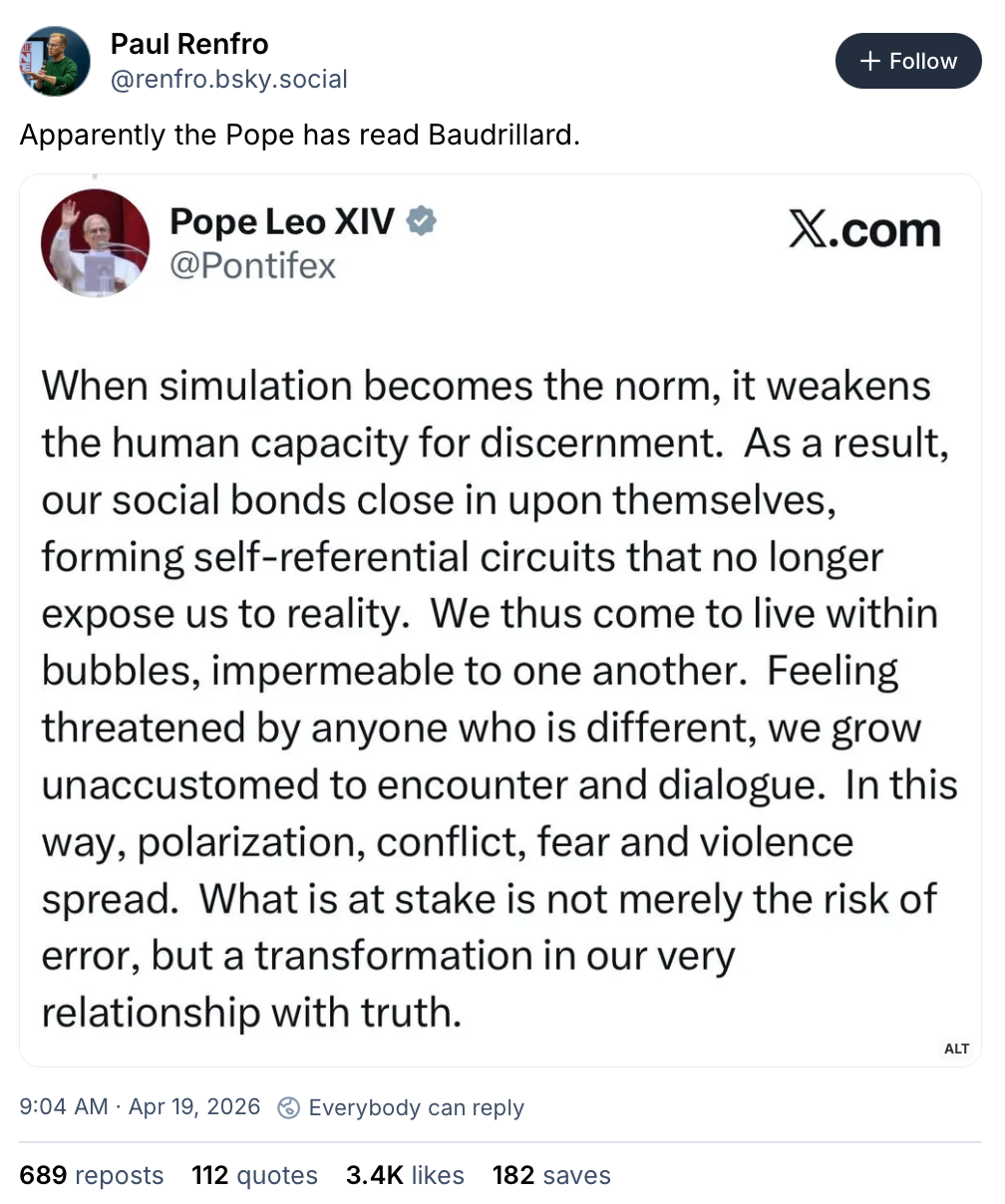Open Paul Renfro's display name link

tap(189, 44)
